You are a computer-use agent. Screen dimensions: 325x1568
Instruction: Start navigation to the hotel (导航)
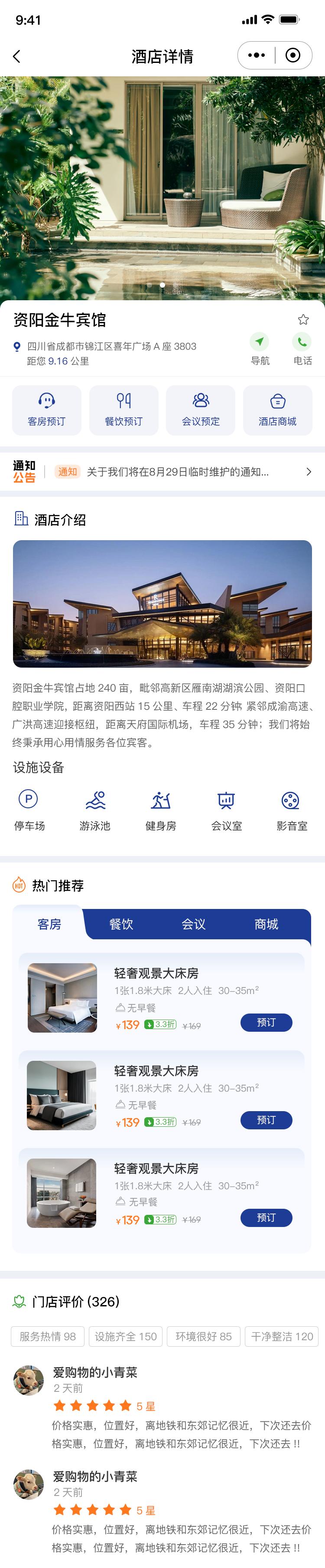pos(260,349)
